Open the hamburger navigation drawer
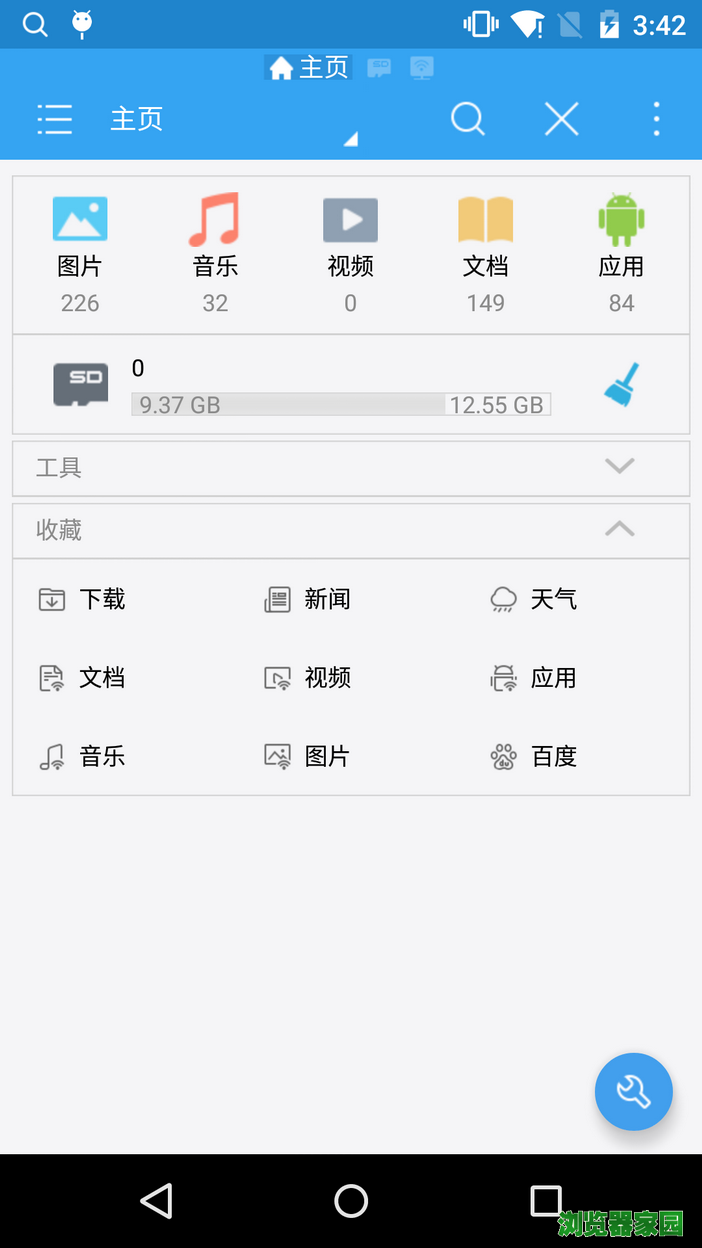This screenshot has height=1248, width=702. point(55,119)
